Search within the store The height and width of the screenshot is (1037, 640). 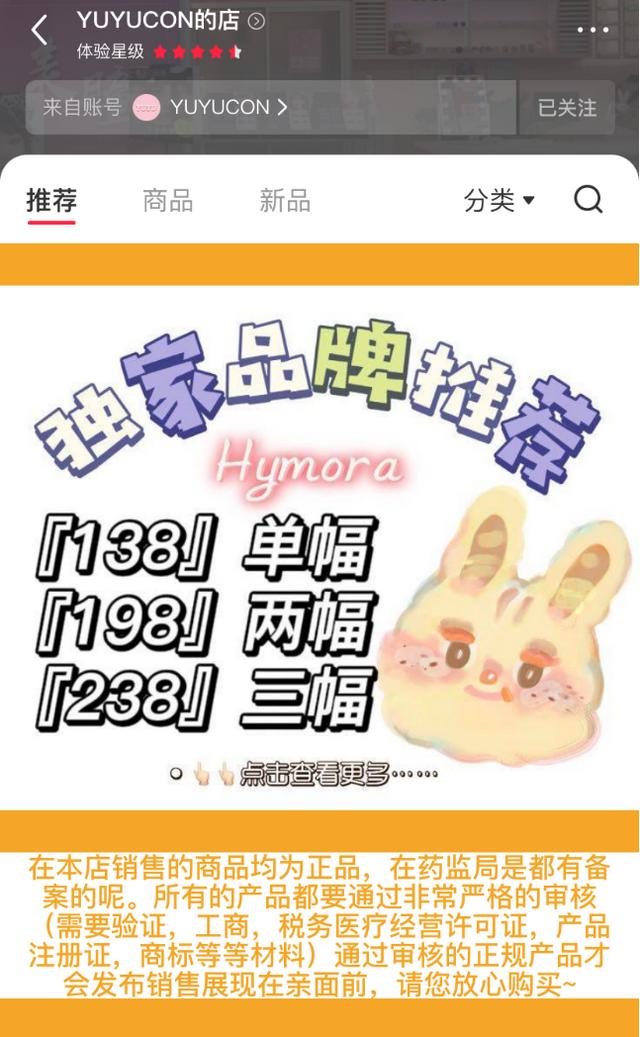[x=588, y=200]
